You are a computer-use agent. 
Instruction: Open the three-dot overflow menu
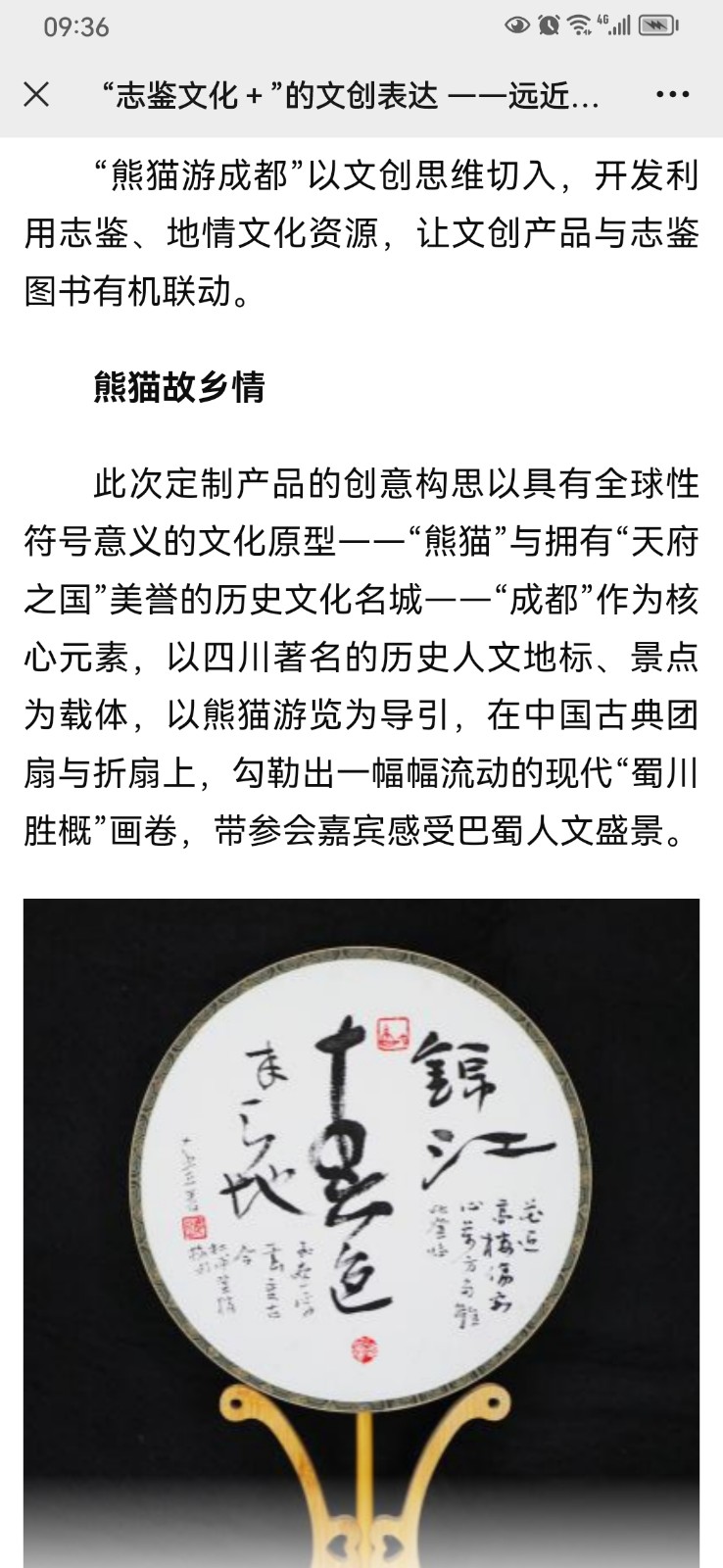click(672, 95)
